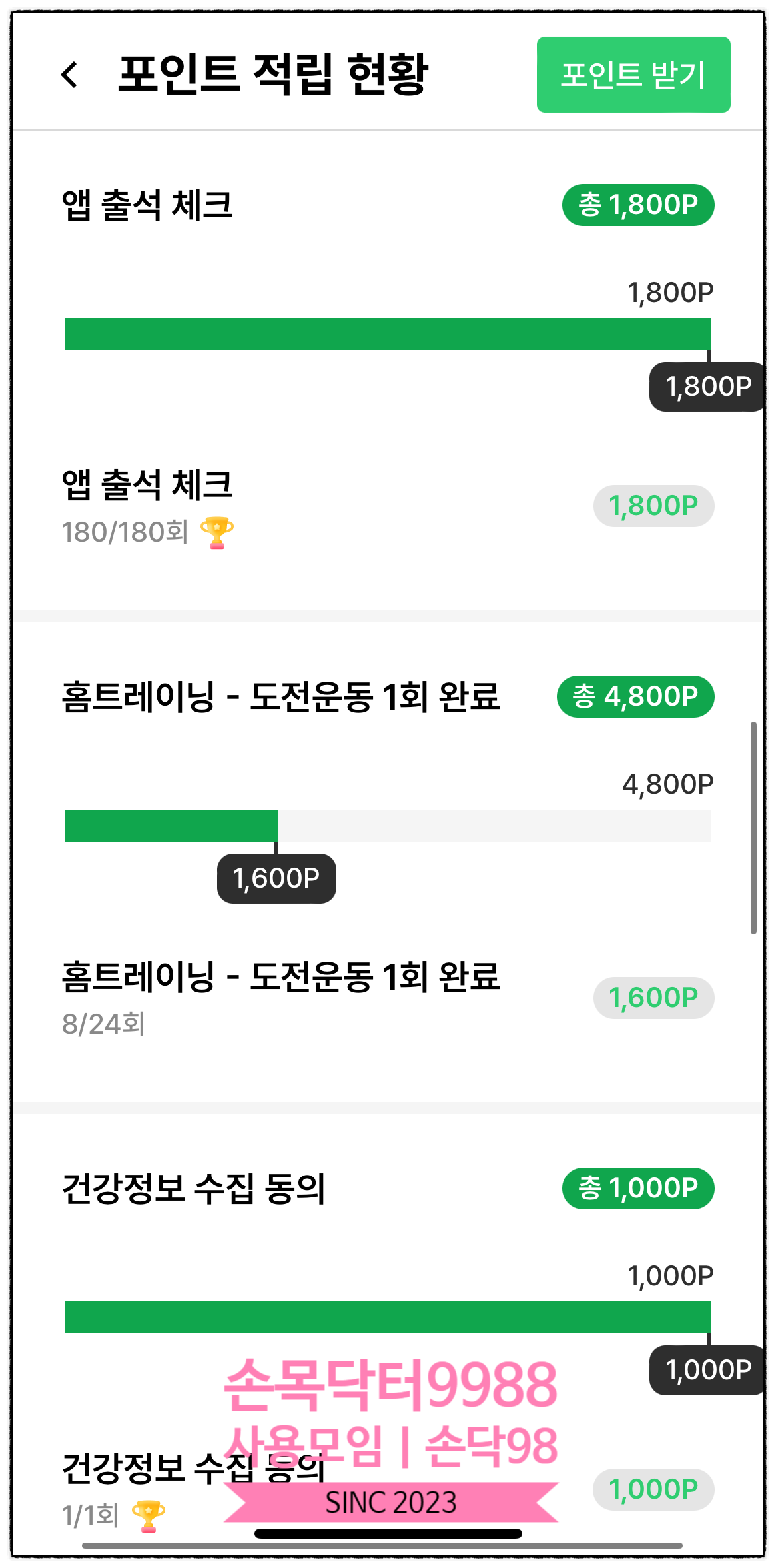Select the 총 1,800P badge
The width and height of the screenshot is (776, 1568).
coord(637,205)
